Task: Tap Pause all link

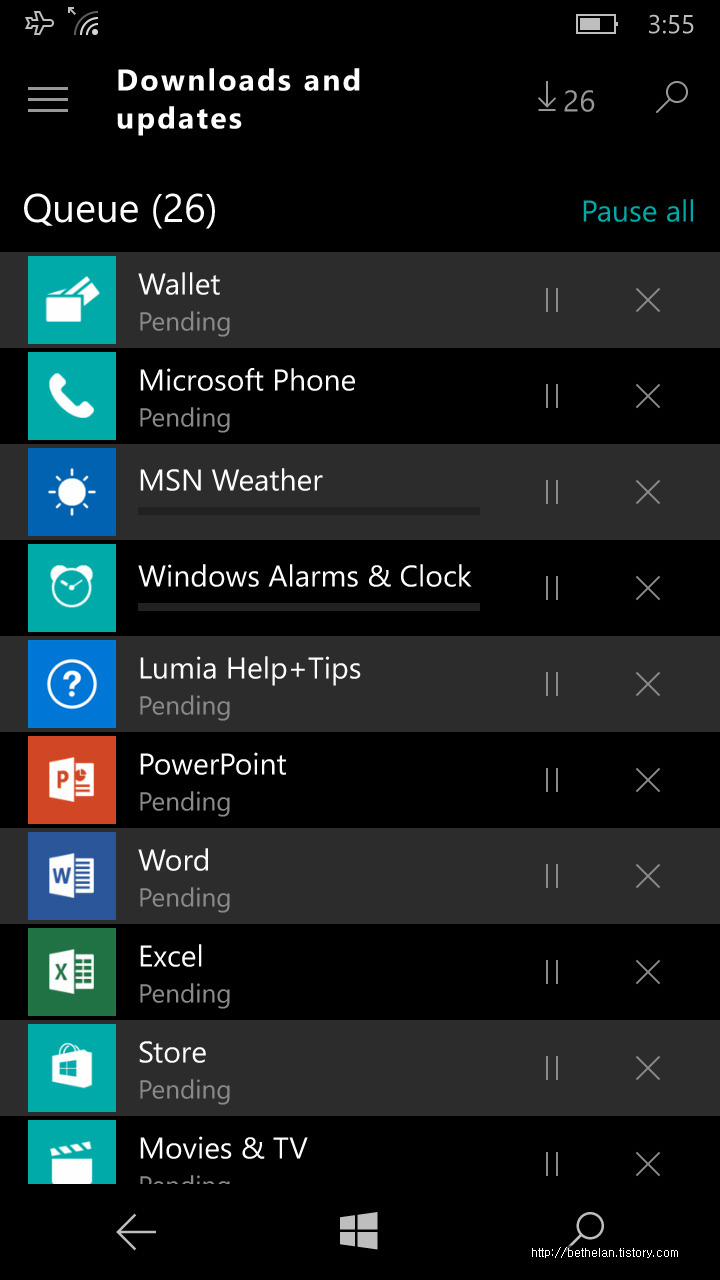Action: (638, 212)
